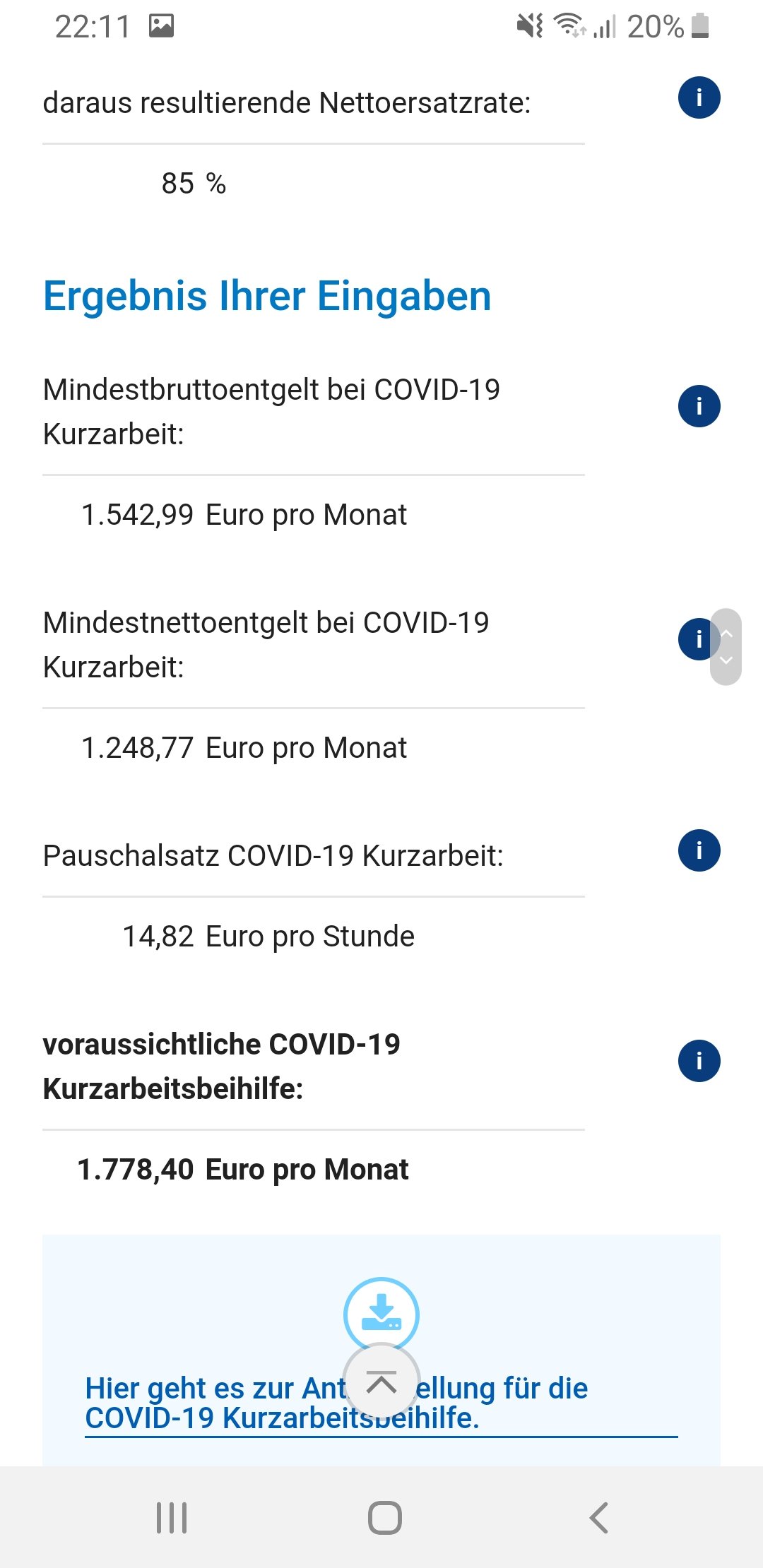
Task: View info on voraussichtliche COVID-19 Kurzarbeitsbeihilfe
Action: point(699,1061)
